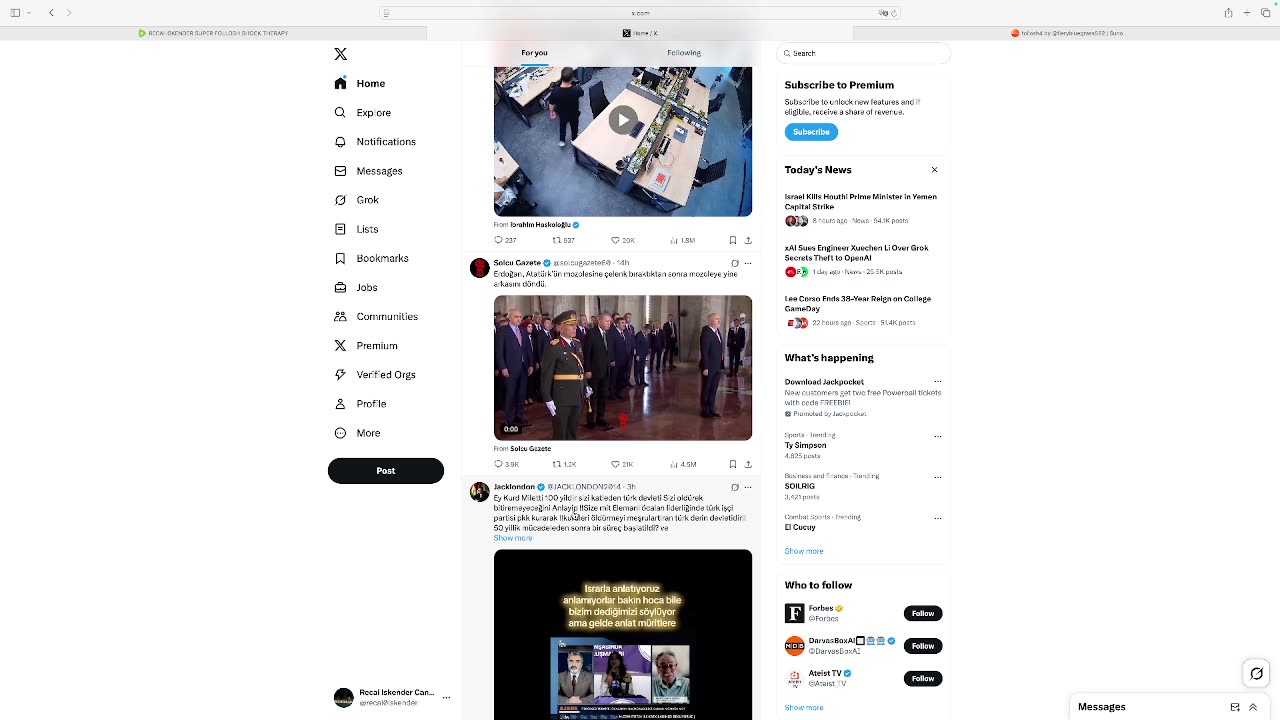Follow Ateist TV
1280x720 pixels.
922,678
